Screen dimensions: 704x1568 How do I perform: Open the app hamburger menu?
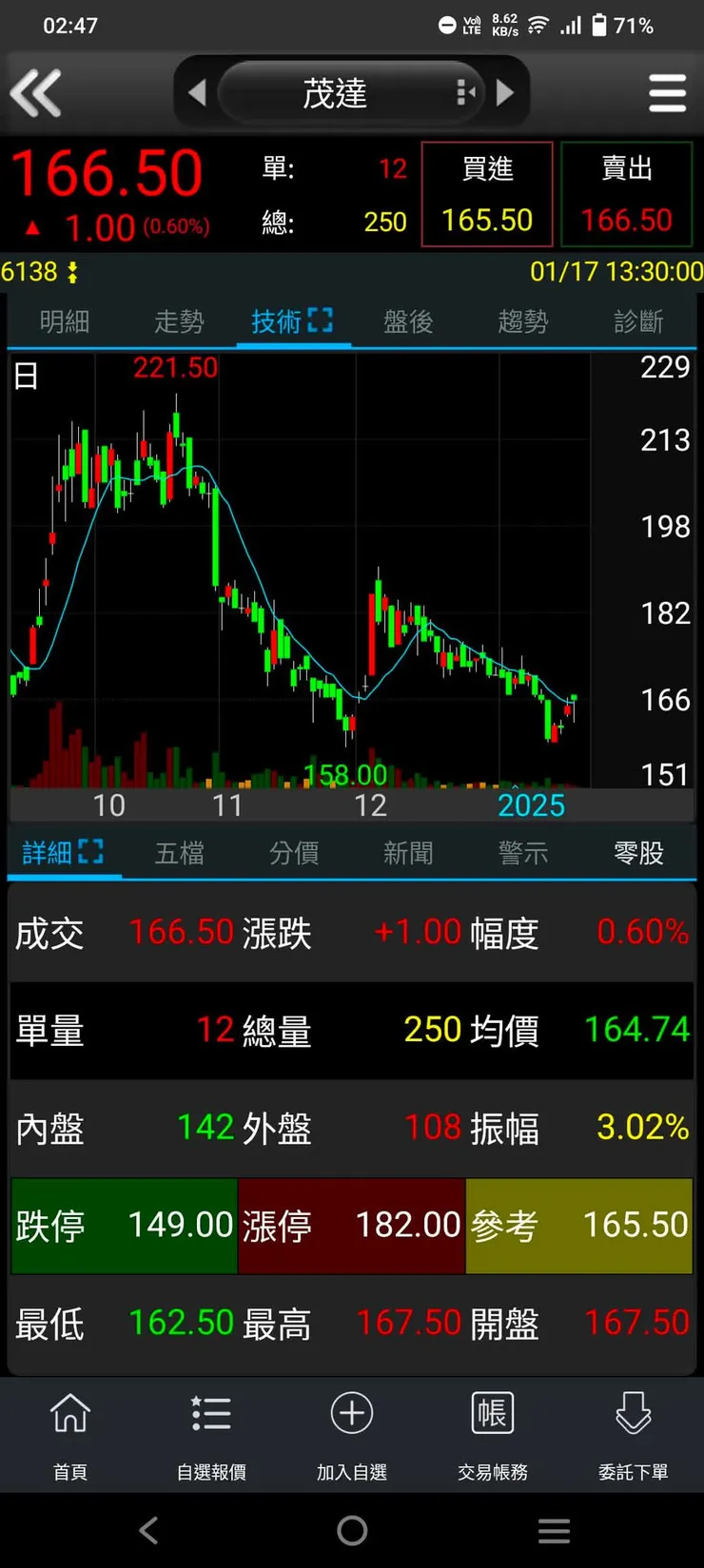(668, 92)
